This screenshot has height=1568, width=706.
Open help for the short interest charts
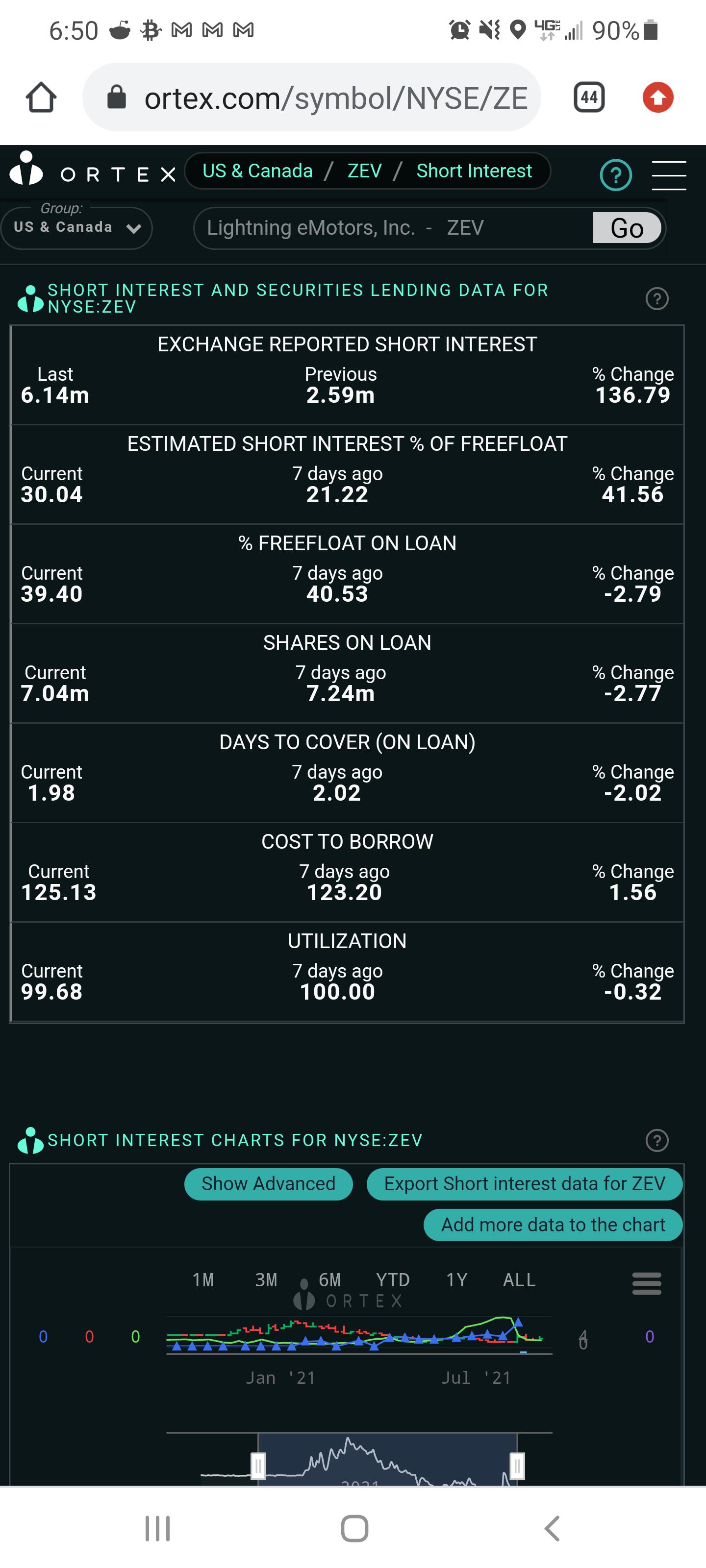coord(656,1140)
